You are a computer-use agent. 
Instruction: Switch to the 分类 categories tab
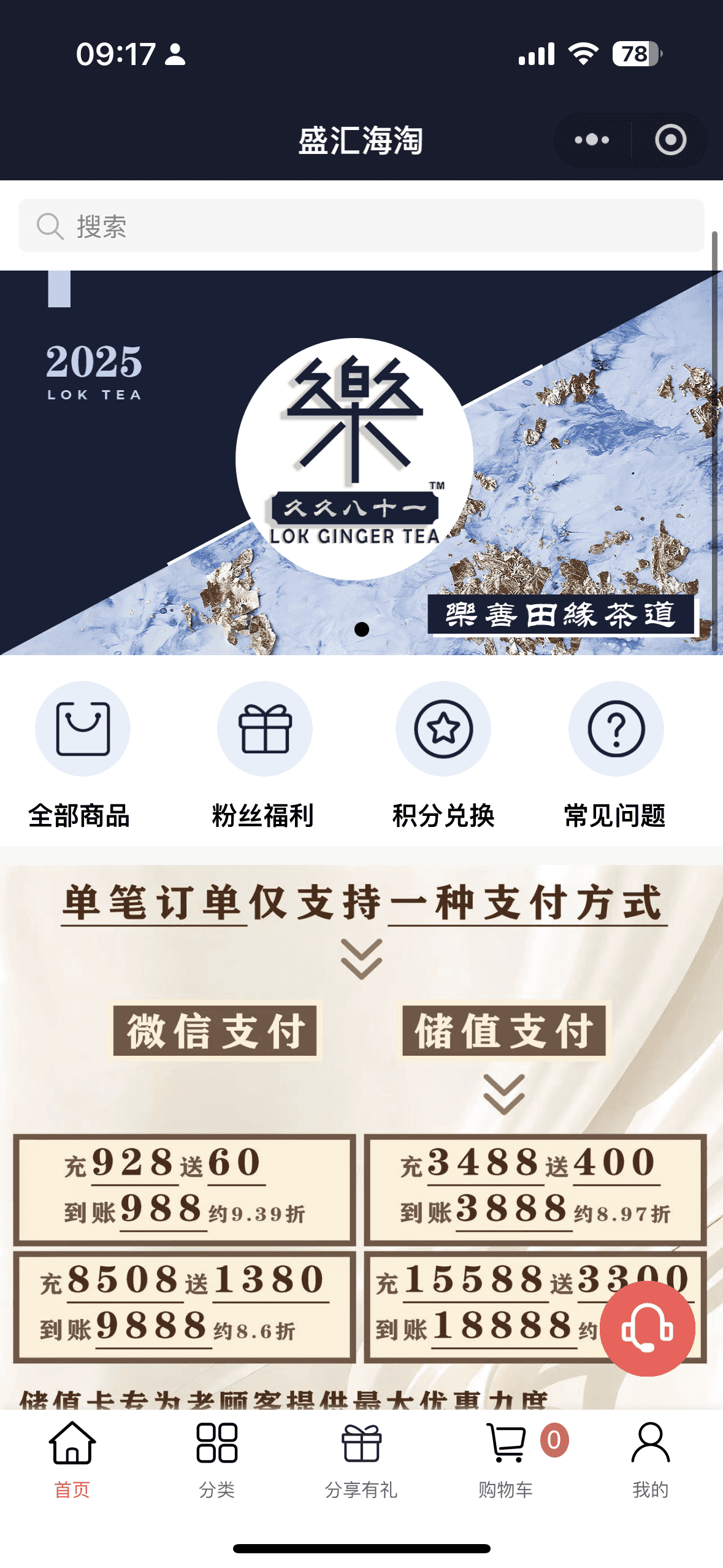pyautogui.click(x=216, y=1461)
